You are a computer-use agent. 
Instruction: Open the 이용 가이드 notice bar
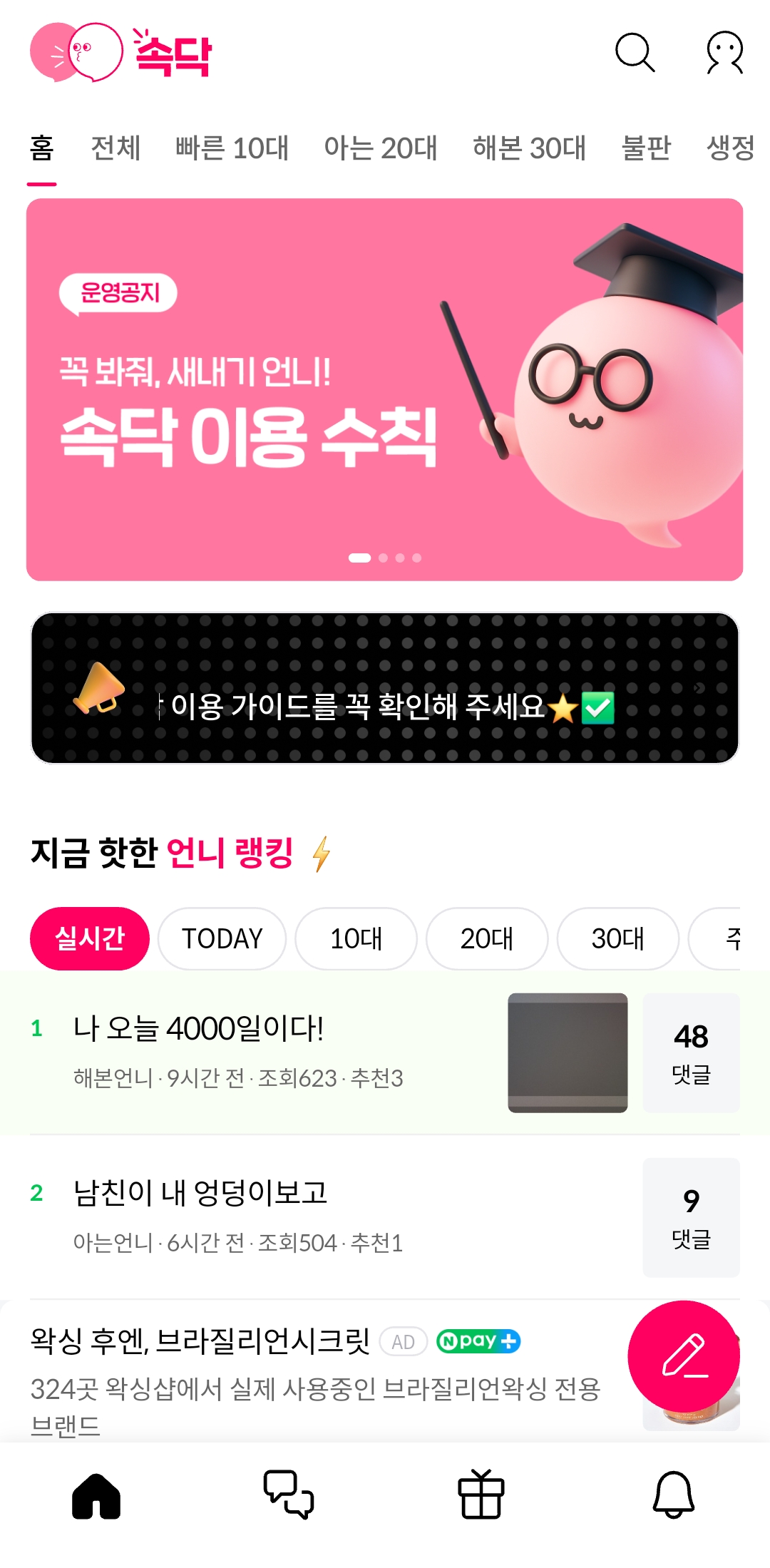[385, 688]
